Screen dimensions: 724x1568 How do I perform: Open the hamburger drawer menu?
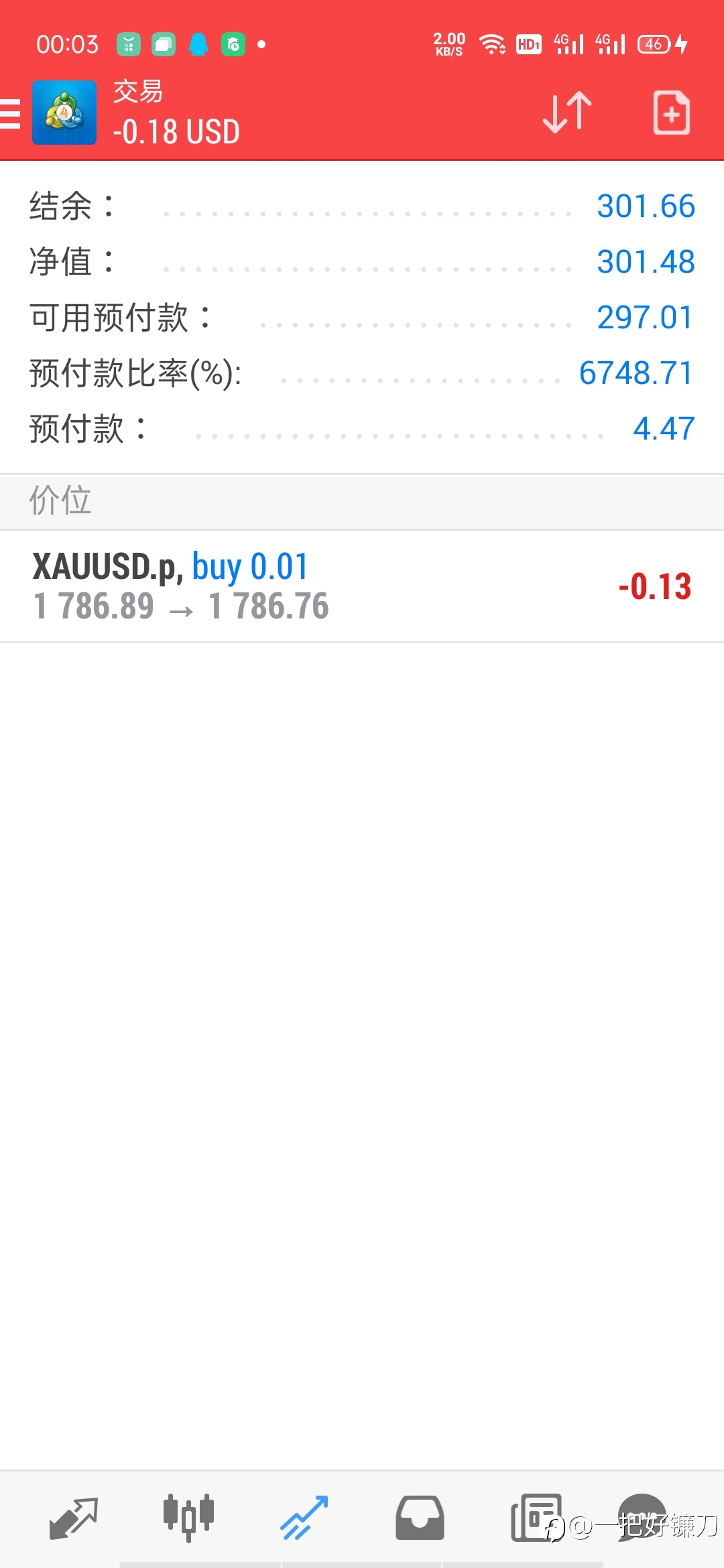point(10,113)
